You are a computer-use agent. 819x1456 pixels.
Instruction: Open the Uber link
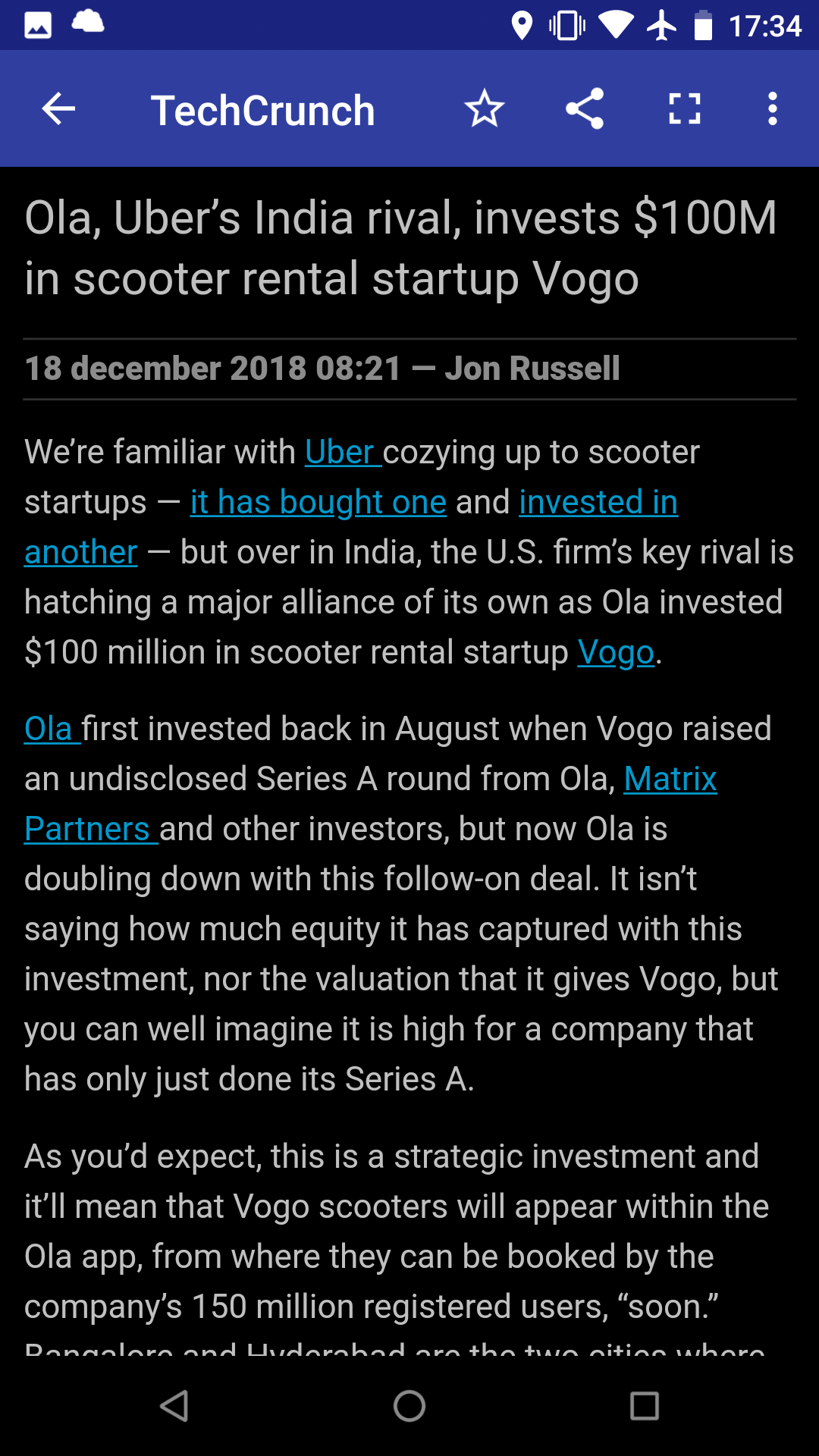(x=343, y=452)
